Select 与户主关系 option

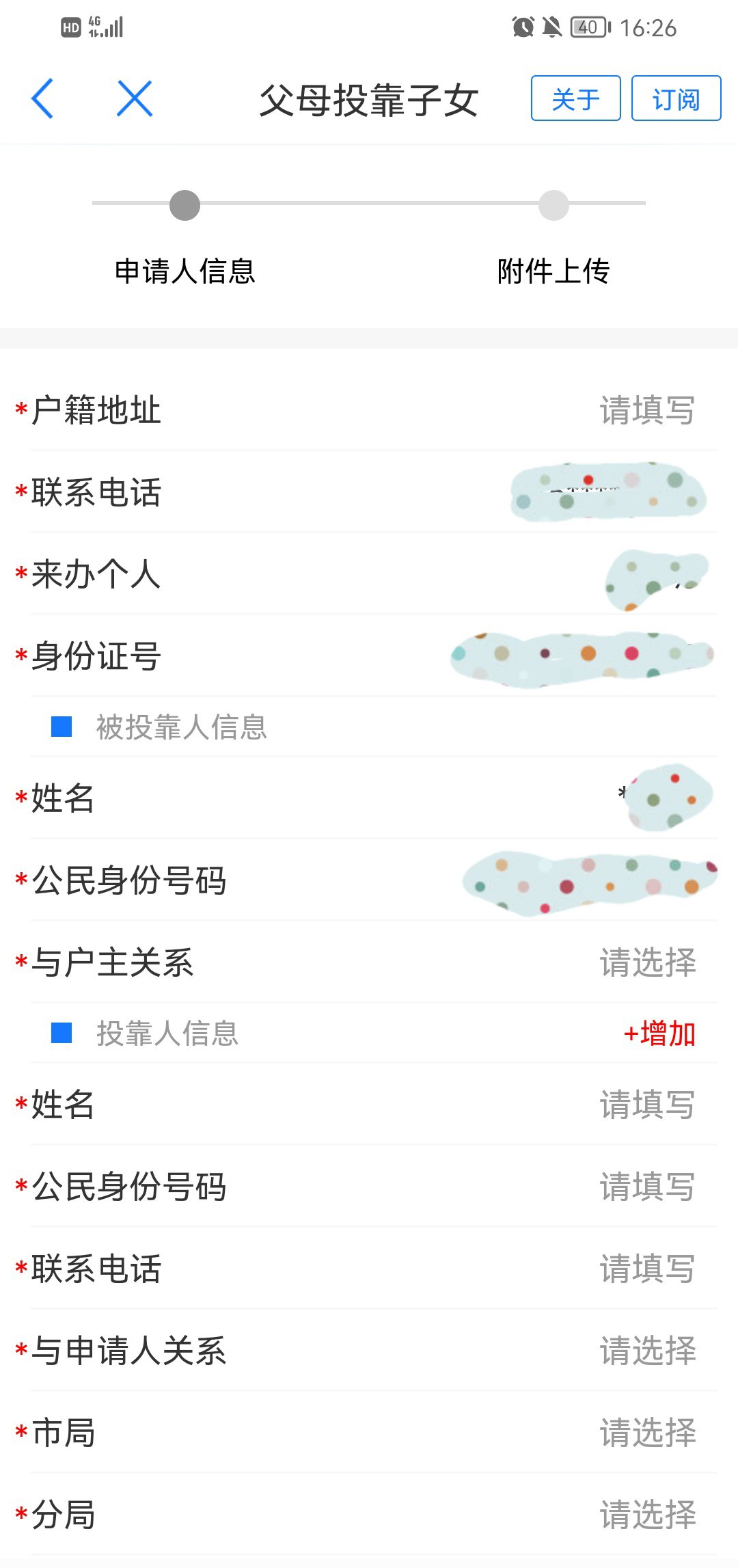pos(647,962)
